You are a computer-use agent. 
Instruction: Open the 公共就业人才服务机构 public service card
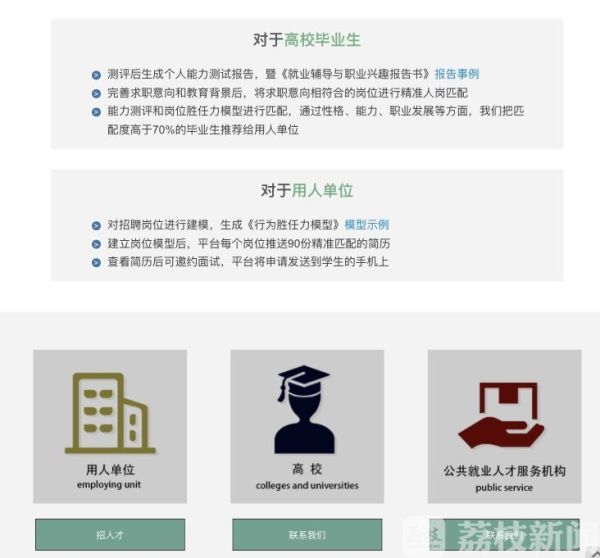[x=504, y=426]
